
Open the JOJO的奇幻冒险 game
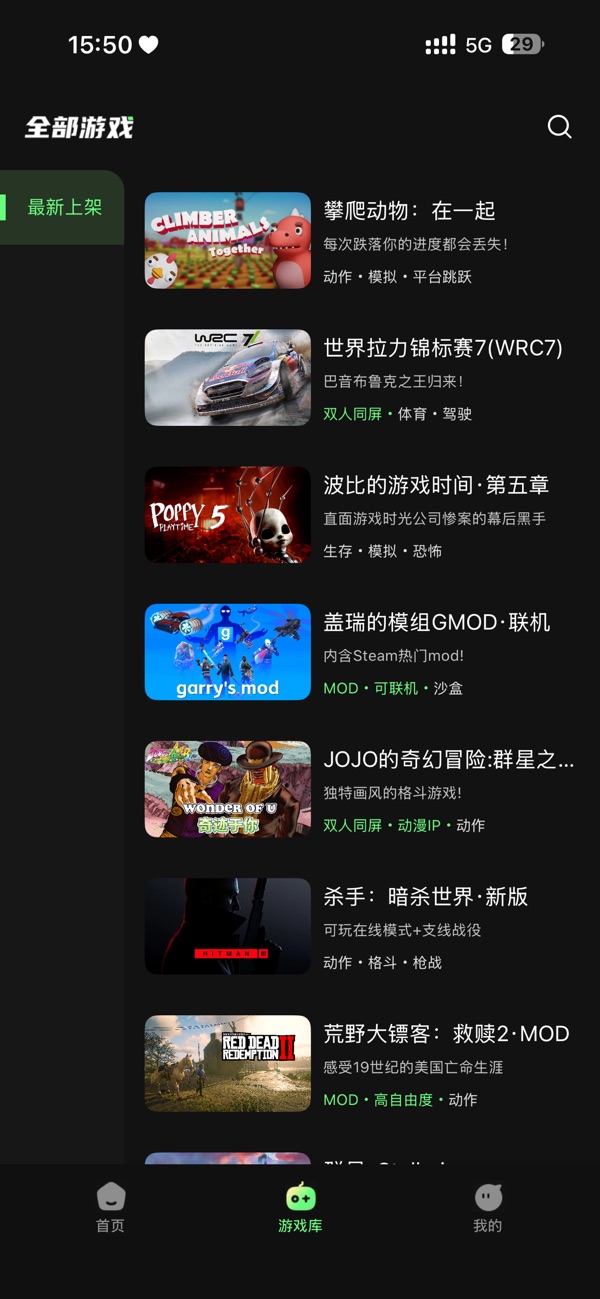point(360,788)
